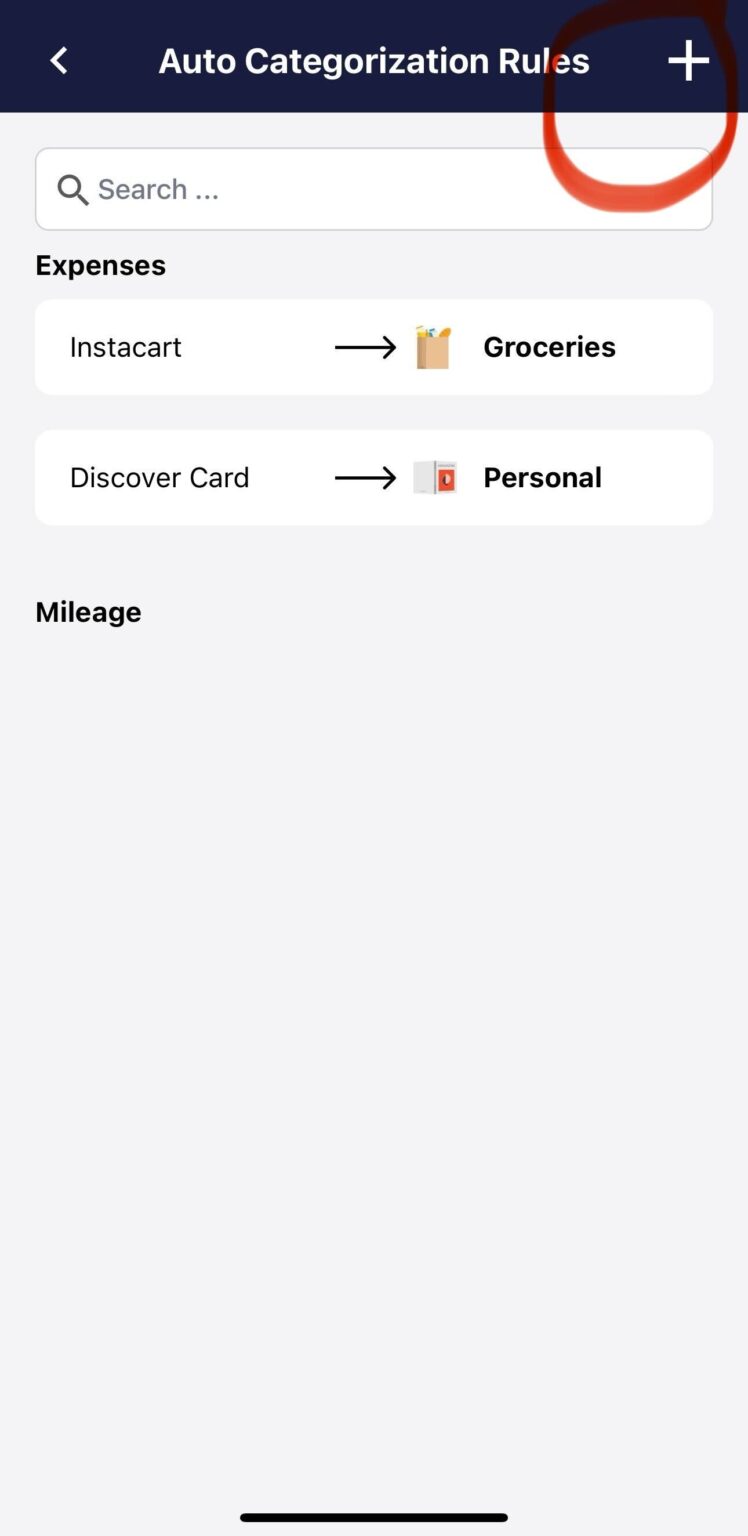Open the Discover Card categorization rule
Image resolution: width=748 pixels, height=1536 pixels.
pos(374,477)
